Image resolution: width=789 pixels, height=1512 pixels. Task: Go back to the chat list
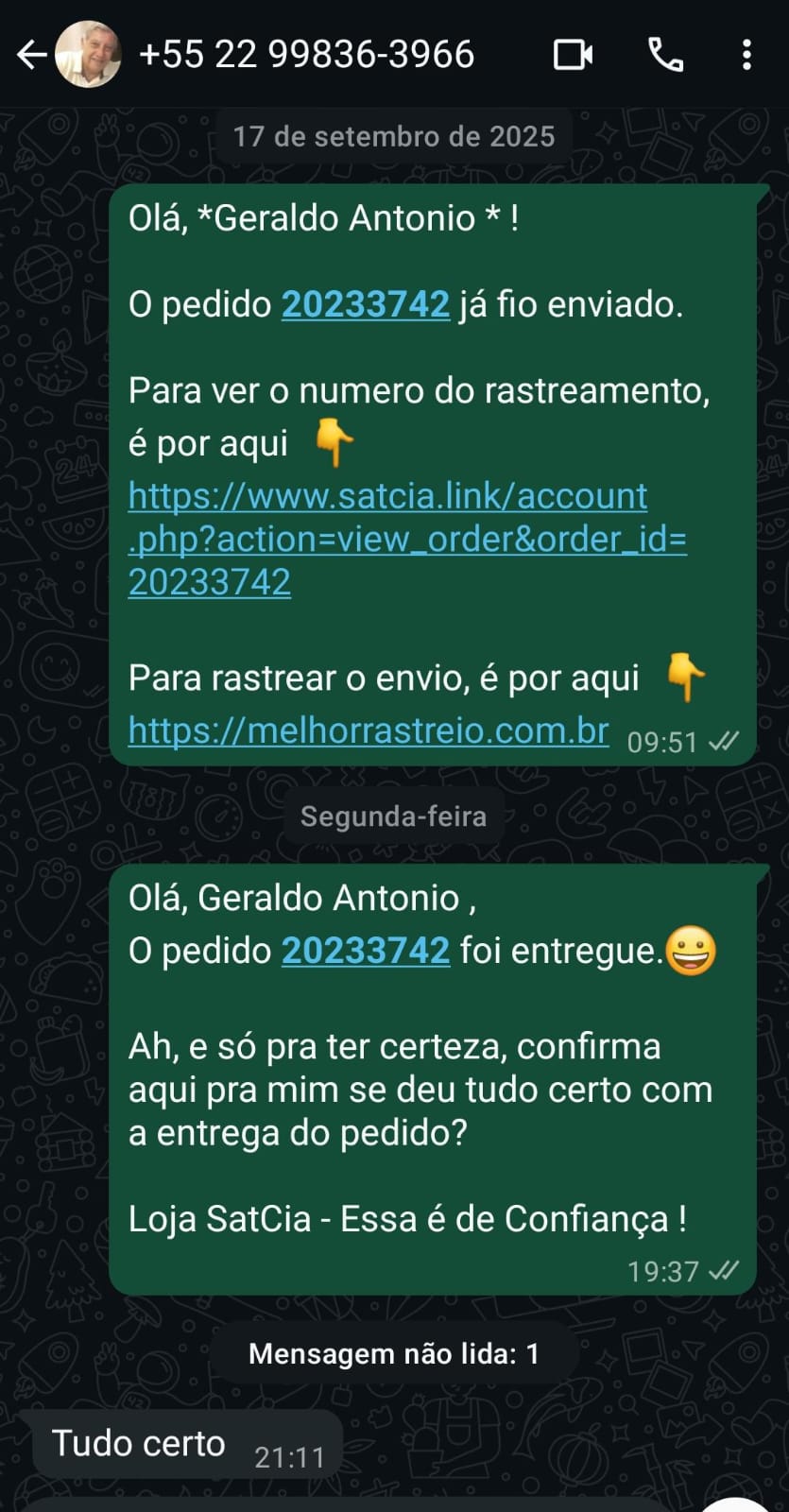(31, 55)
